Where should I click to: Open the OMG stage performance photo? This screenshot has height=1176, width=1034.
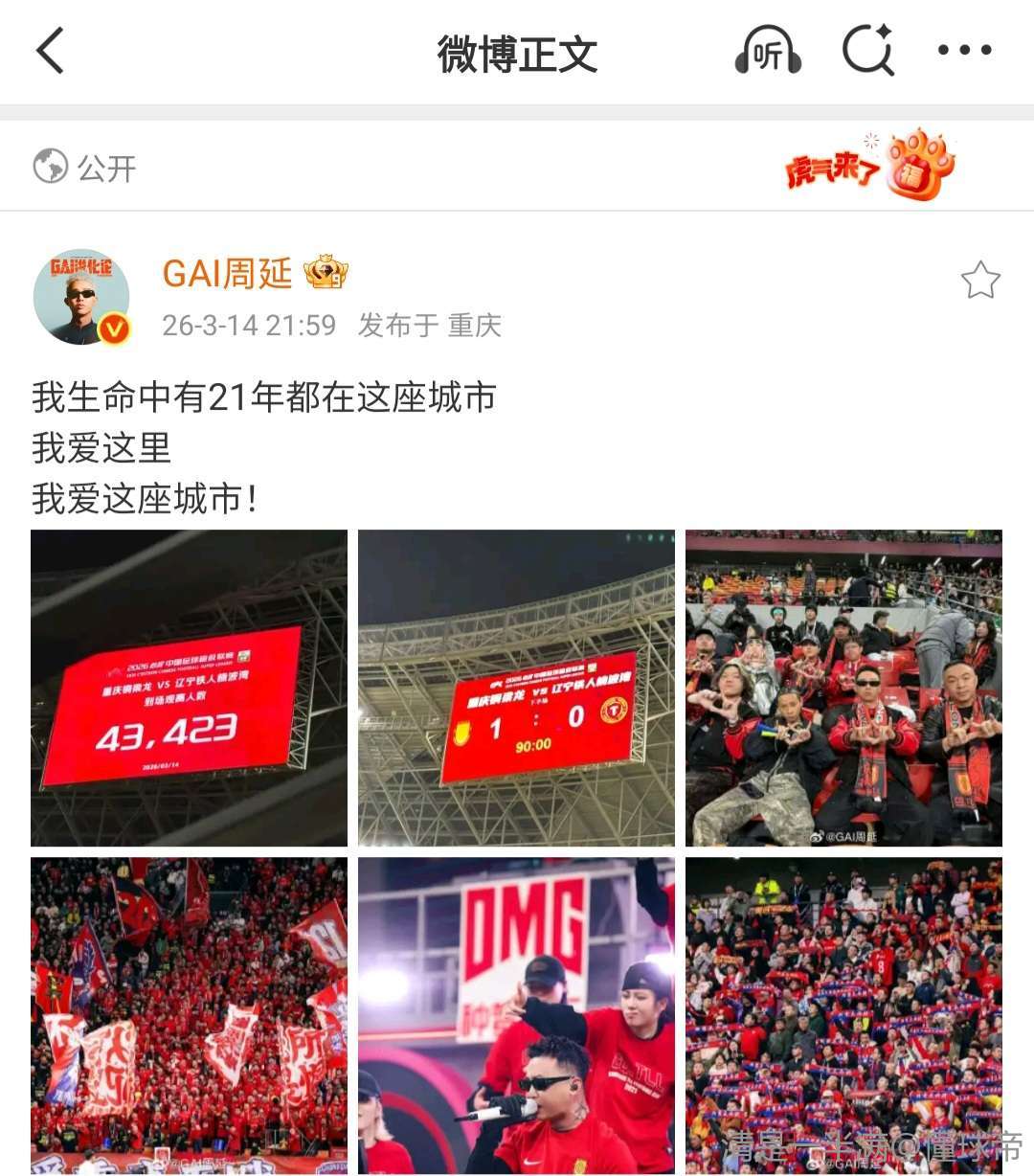pyautogui.click(x=516, y=1015)
